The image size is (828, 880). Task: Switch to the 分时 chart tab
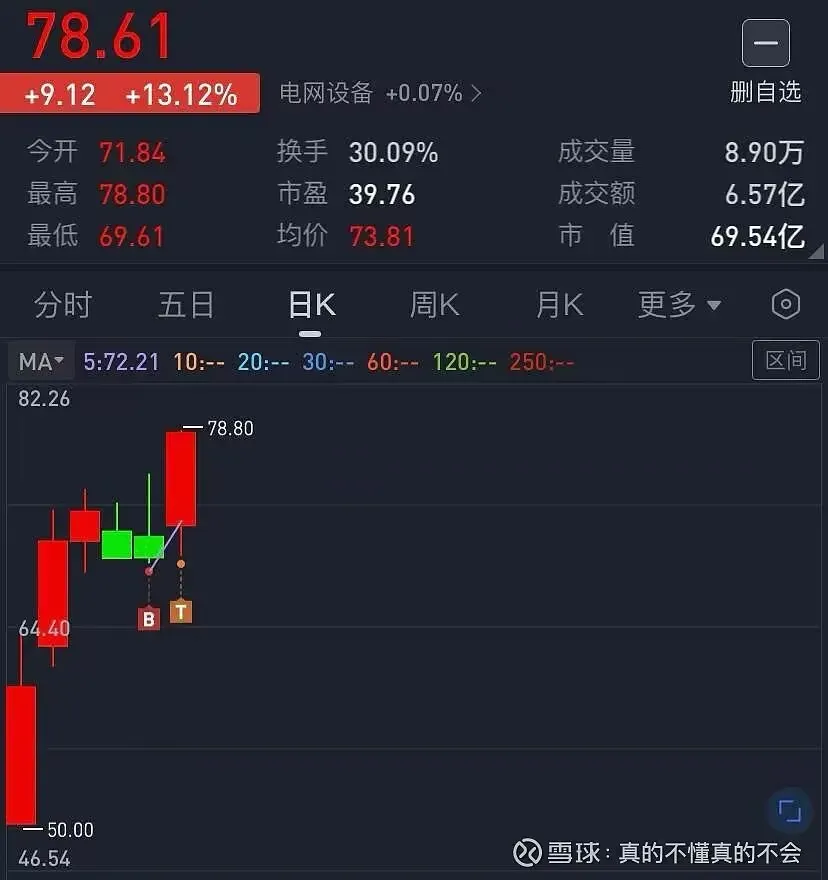coord(63,304)
